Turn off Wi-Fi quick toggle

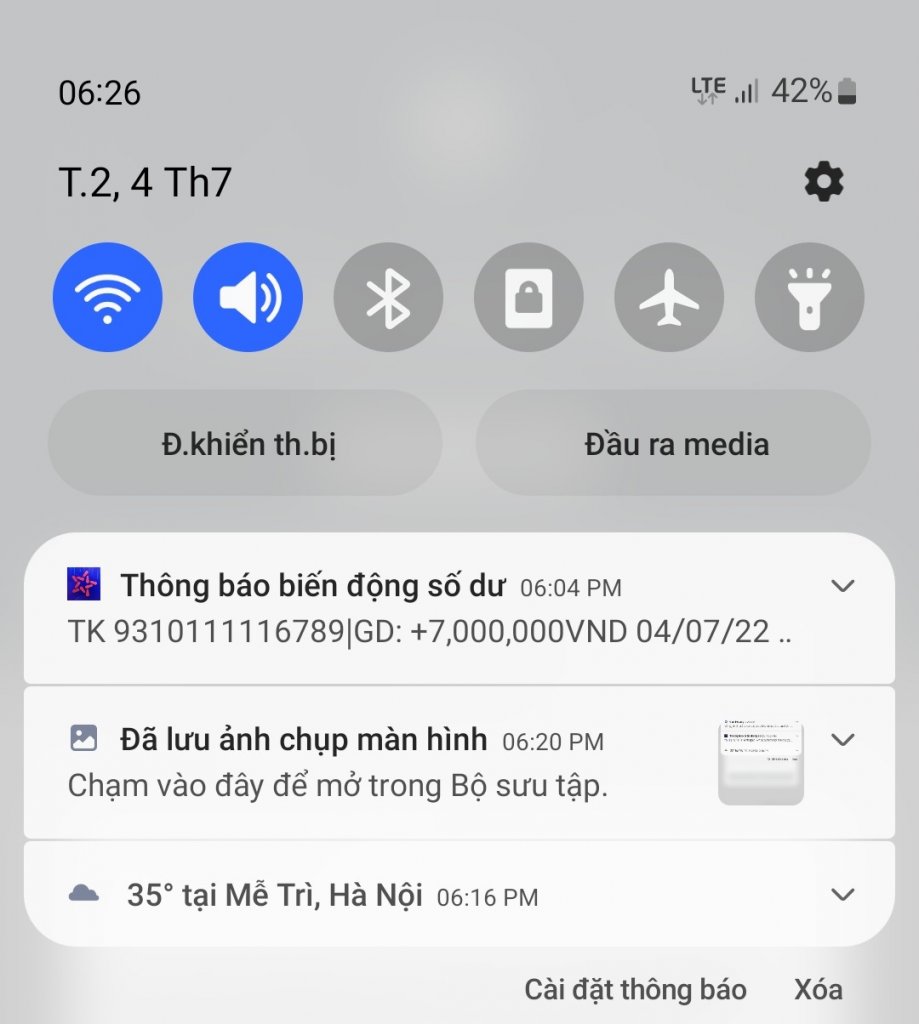107,298
